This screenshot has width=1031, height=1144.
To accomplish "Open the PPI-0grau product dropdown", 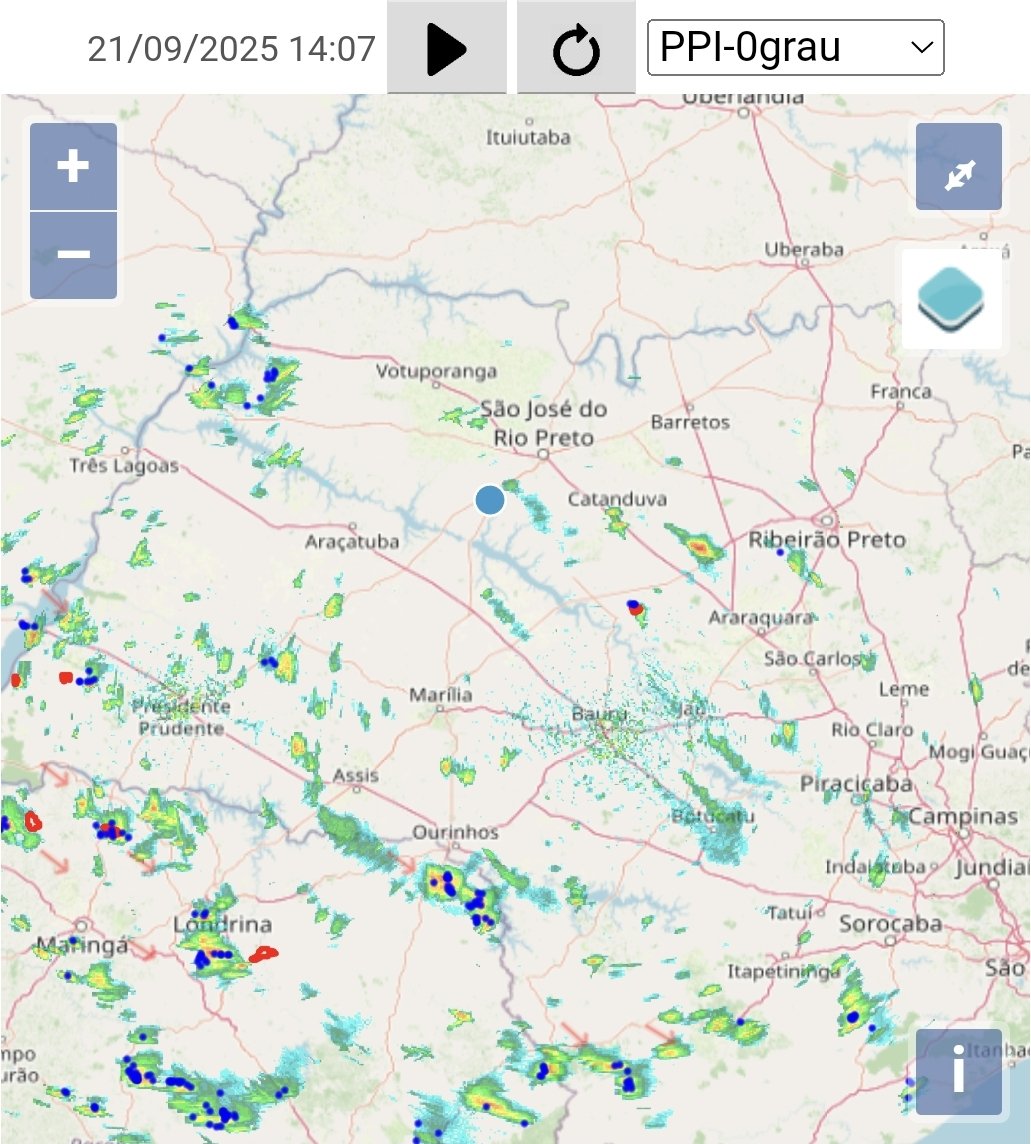I will tap(796, 48).
